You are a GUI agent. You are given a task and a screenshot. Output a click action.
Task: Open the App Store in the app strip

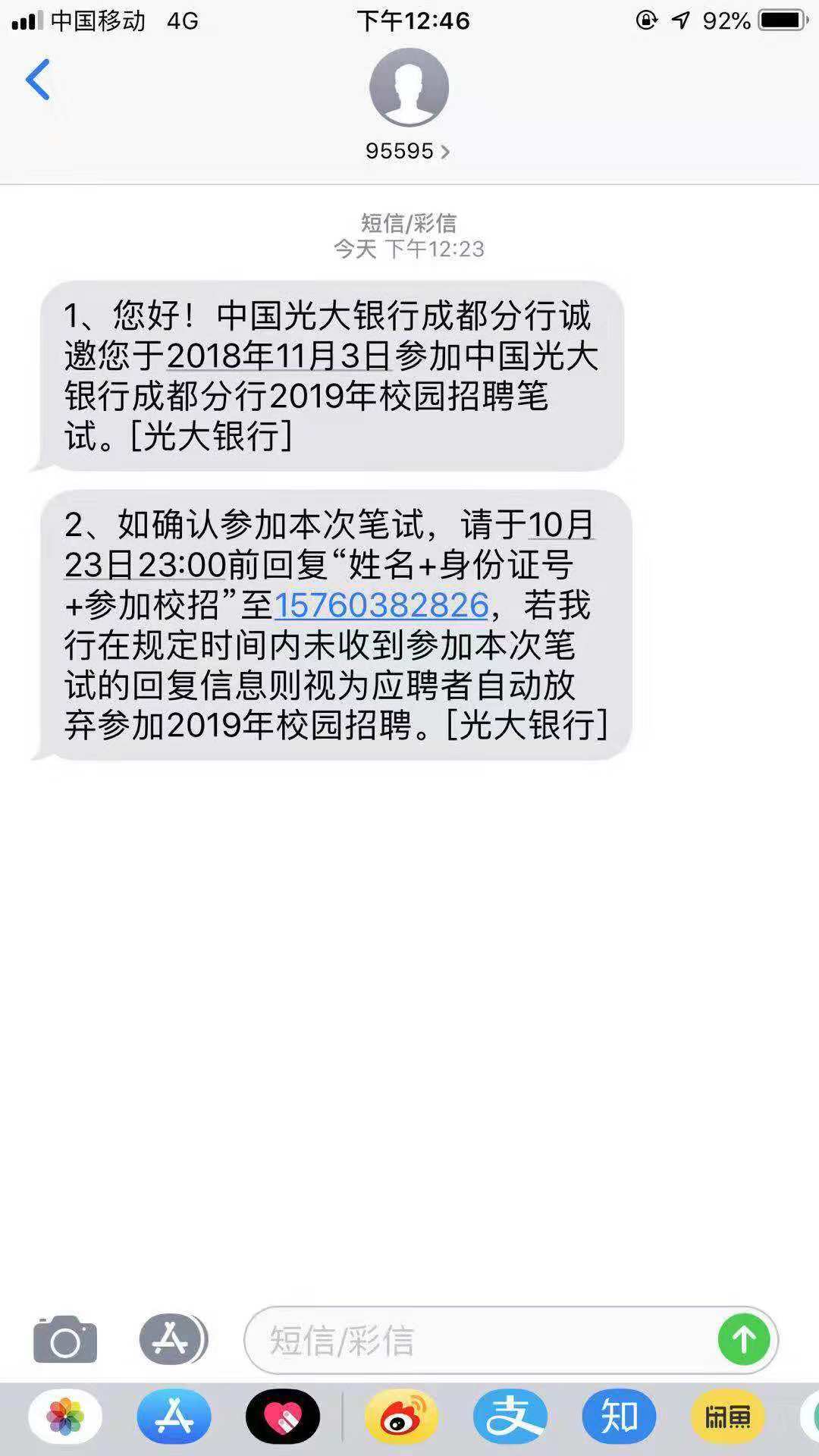pos(174,1417)
